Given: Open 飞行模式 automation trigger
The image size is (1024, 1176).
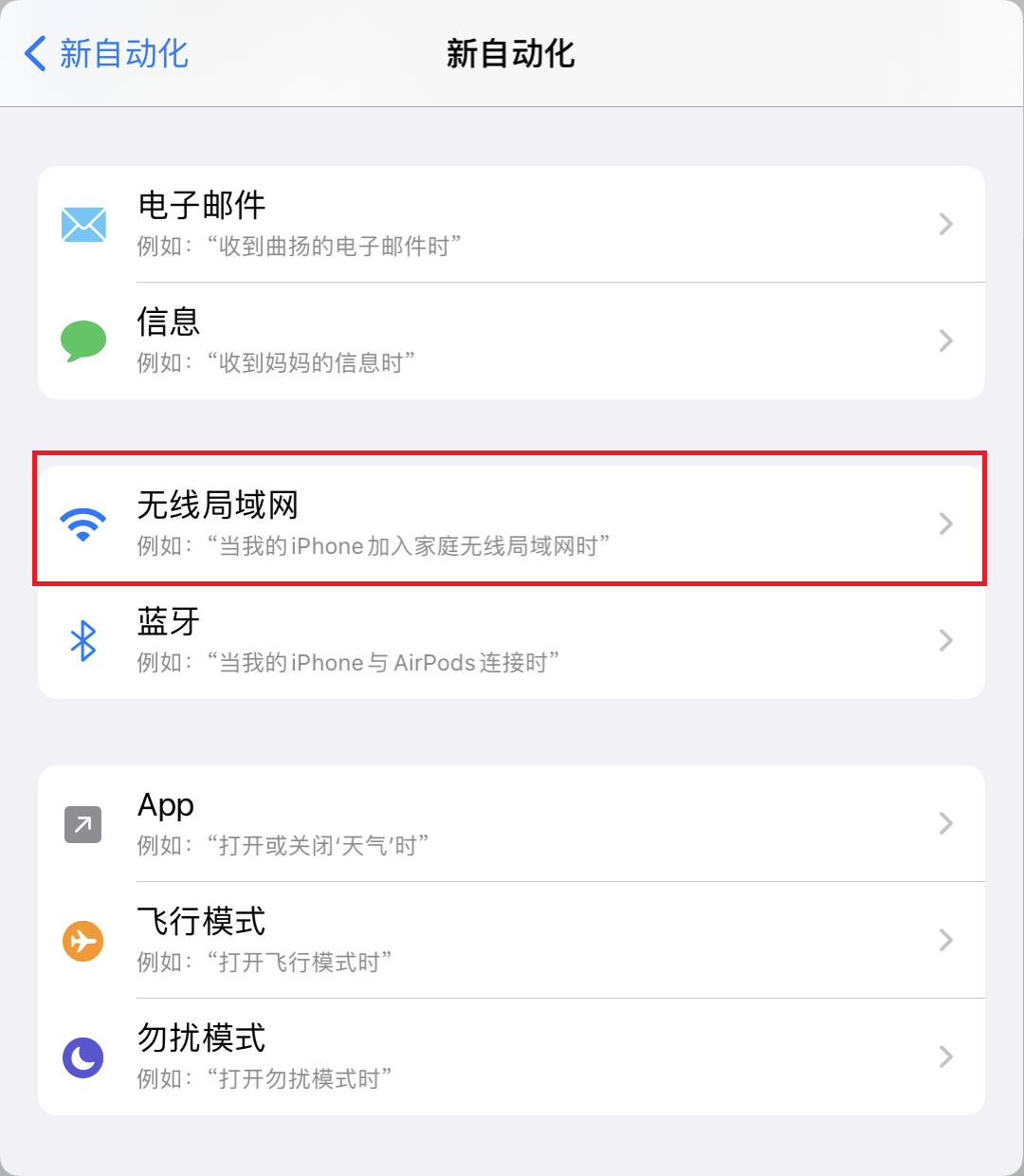Looking at the screenshot, I should click(511, 940).
